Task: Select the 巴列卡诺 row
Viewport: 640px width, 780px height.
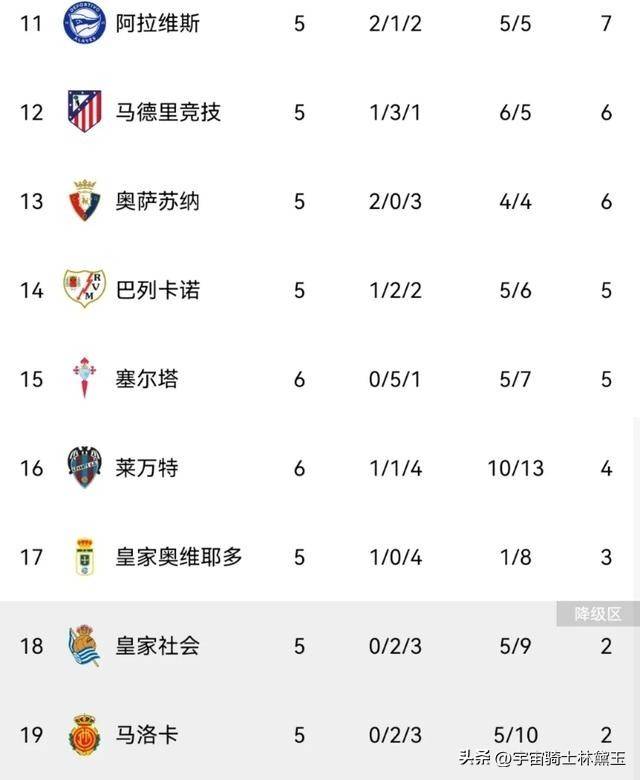Action: point(157,290)
